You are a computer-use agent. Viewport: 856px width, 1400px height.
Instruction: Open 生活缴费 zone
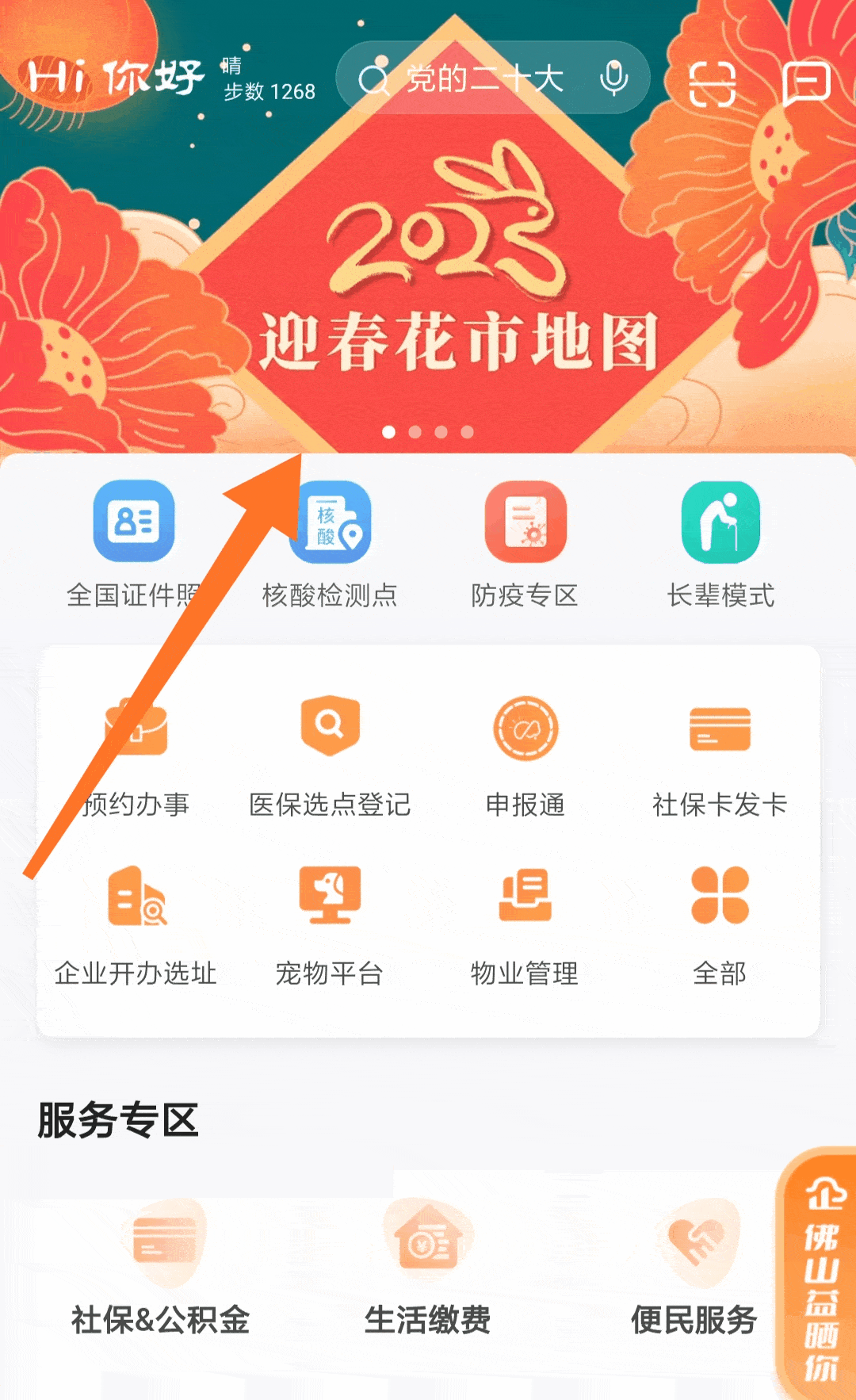(428, 1268)
